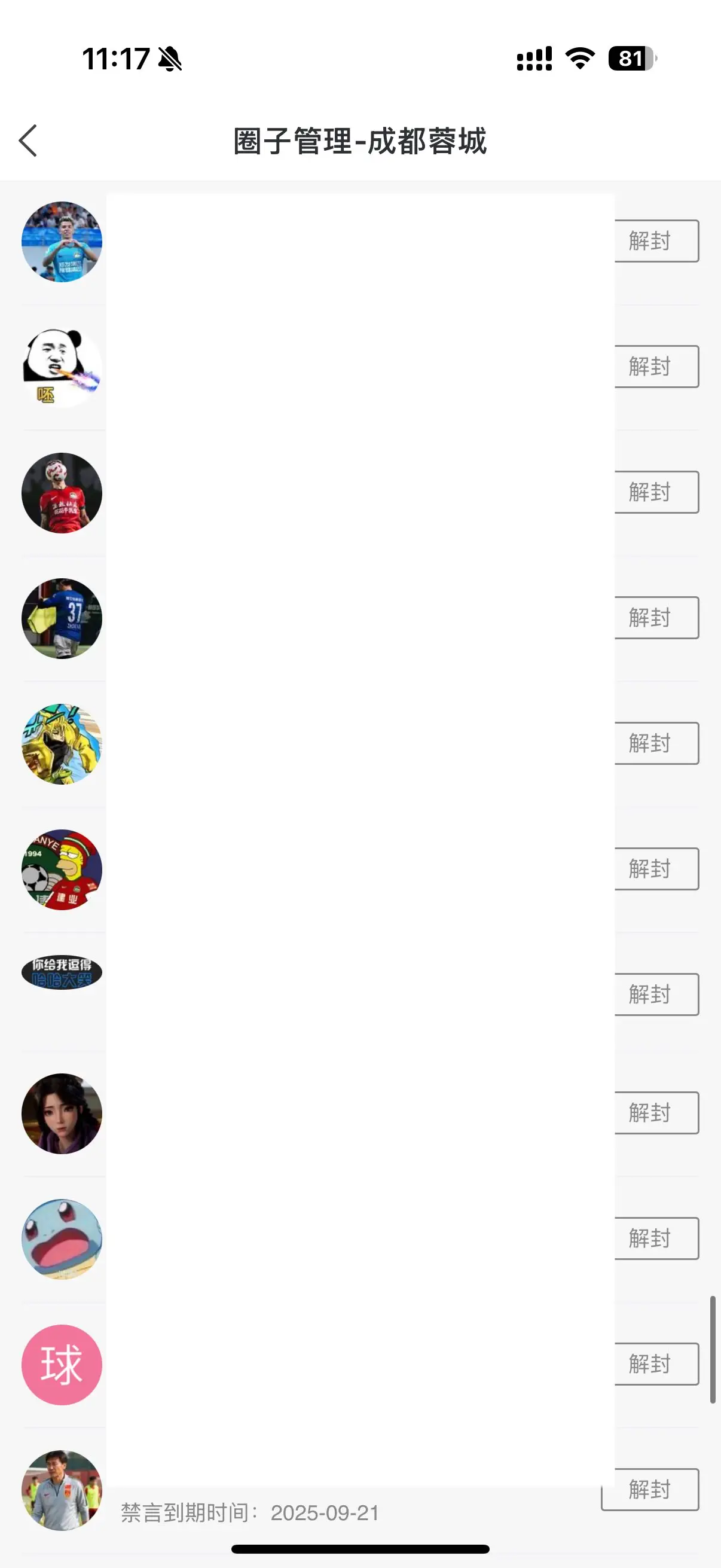
Task: Open profile of the red jersey player avatar
Action: (x=62, y=493)
